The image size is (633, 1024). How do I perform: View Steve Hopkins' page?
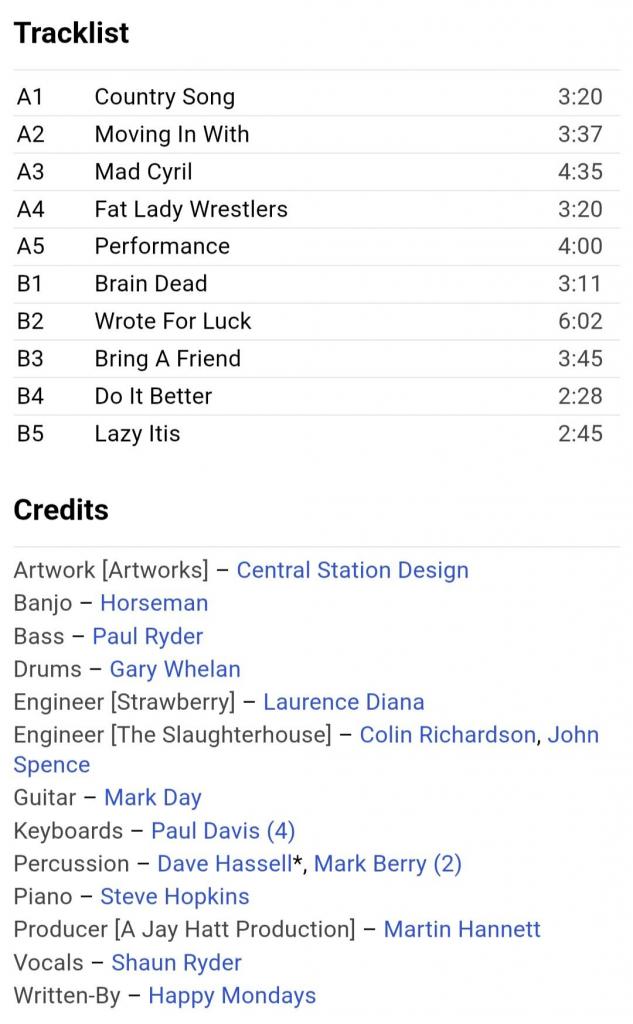[x=174, y=896]
